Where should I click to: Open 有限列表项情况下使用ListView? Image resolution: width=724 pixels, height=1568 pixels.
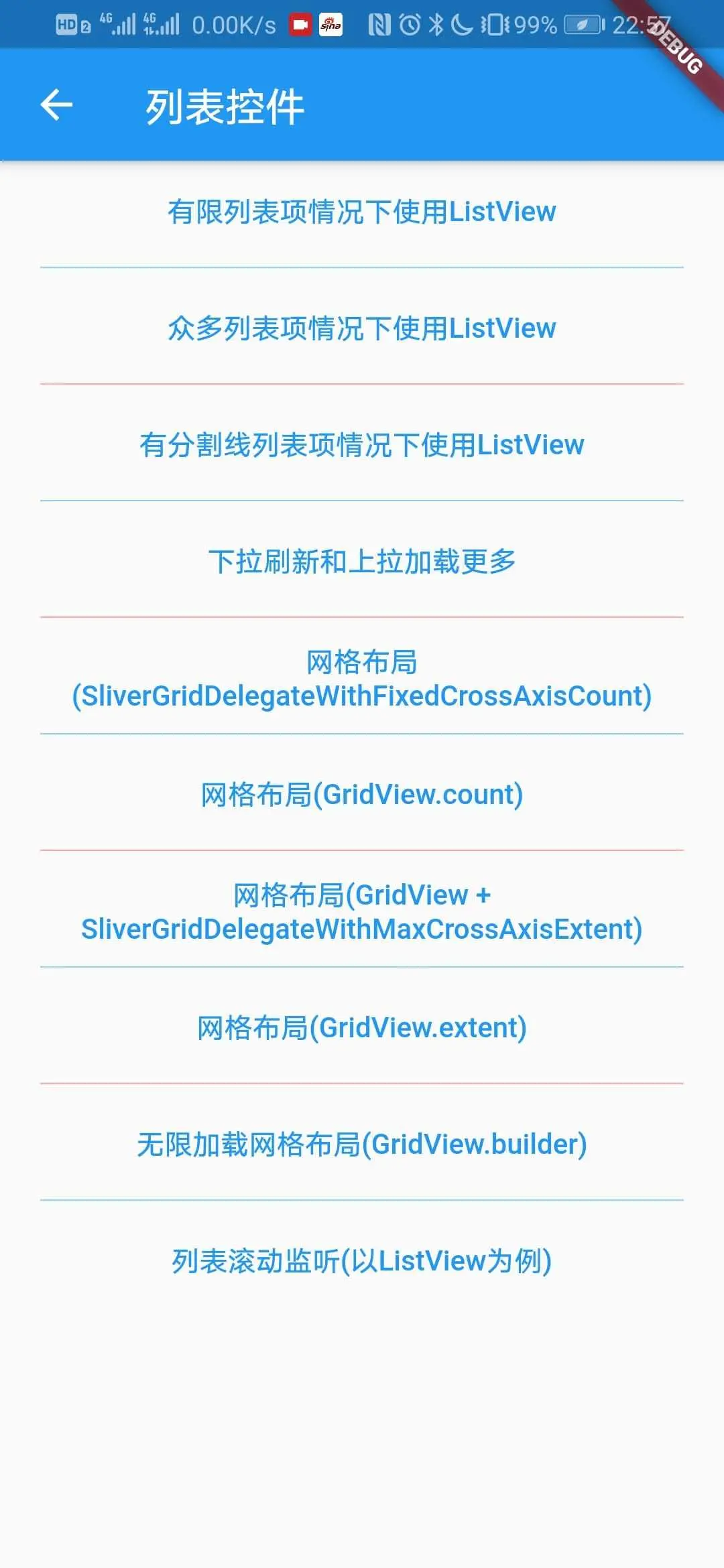[362, 212]
